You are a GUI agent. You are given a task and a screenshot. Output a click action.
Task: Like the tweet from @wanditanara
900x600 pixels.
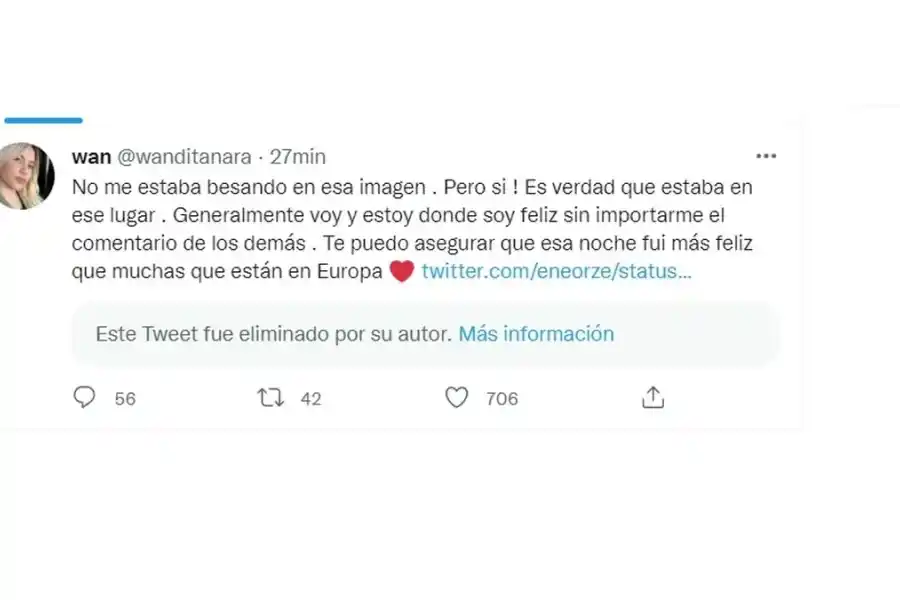tap(457, 398)
